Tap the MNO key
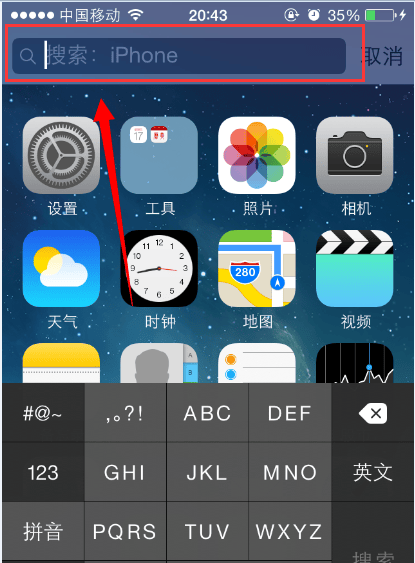415x563 pixels. coord(290,472)
